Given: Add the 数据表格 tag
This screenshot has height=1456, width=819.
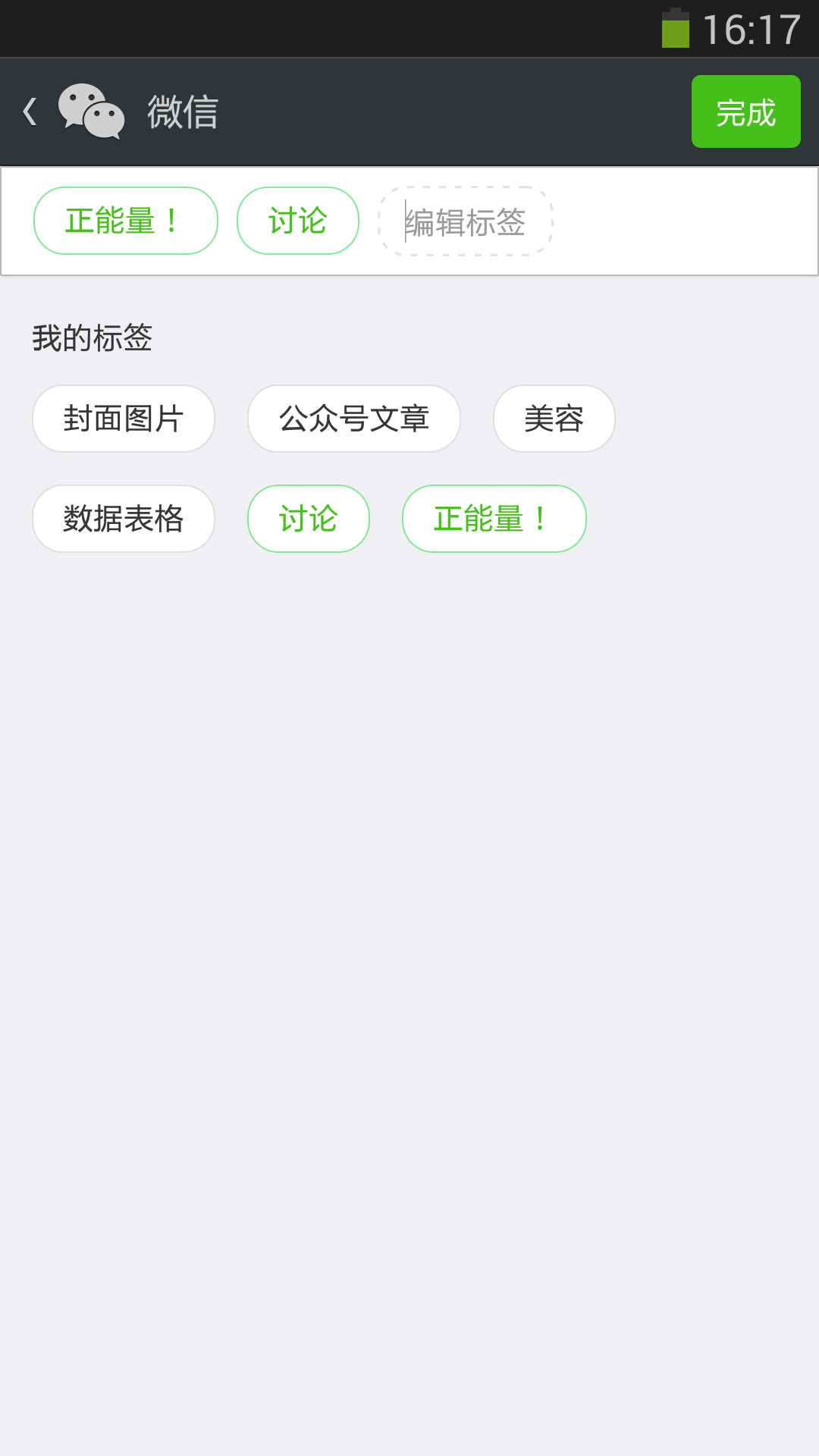Looking at the screenshot, I should click(x=124, y=519).
